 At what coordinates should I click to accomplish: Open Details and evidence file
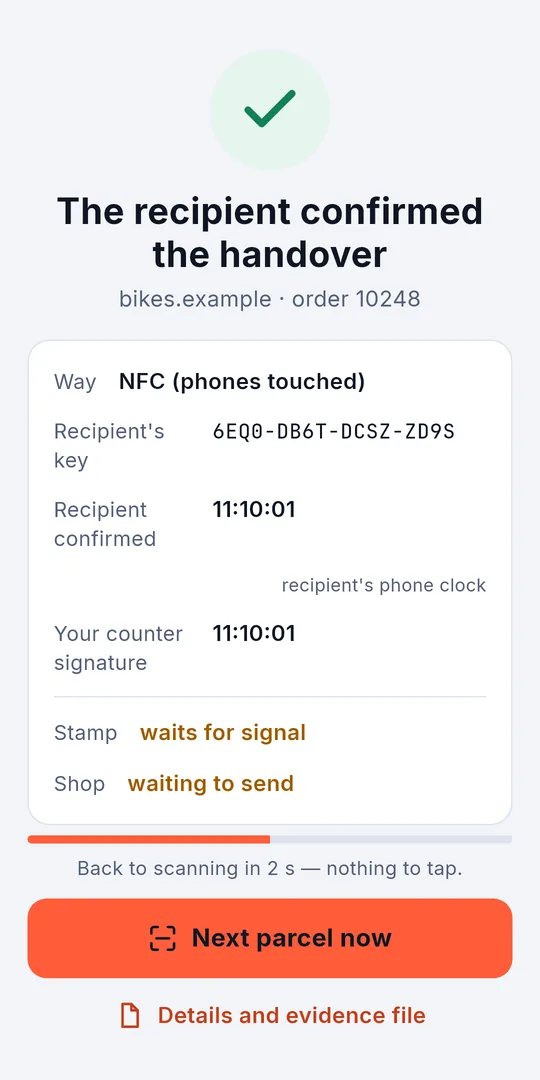click(x=273, y=1015)
